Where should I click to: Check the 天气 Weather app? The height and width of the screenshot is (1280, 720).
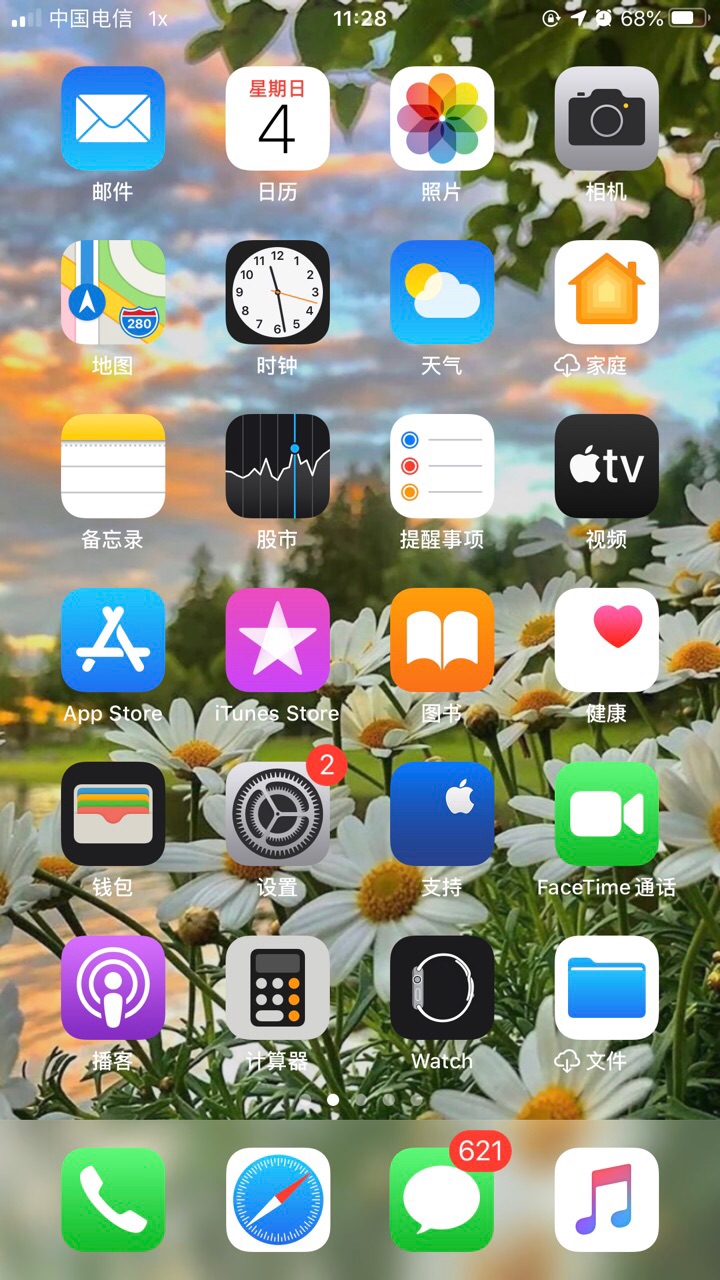click(442, 292)
